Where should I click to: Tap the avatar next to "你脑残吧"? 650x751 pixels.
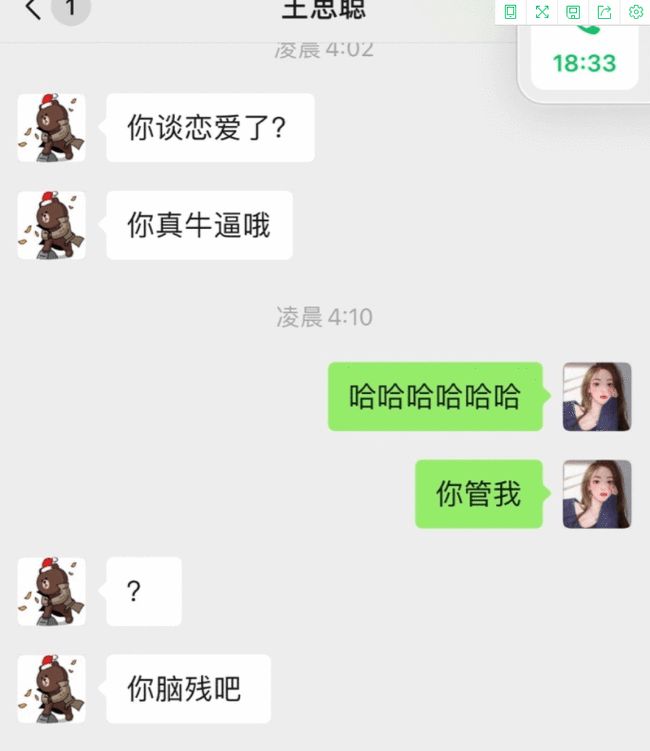[x=51, y=689]
